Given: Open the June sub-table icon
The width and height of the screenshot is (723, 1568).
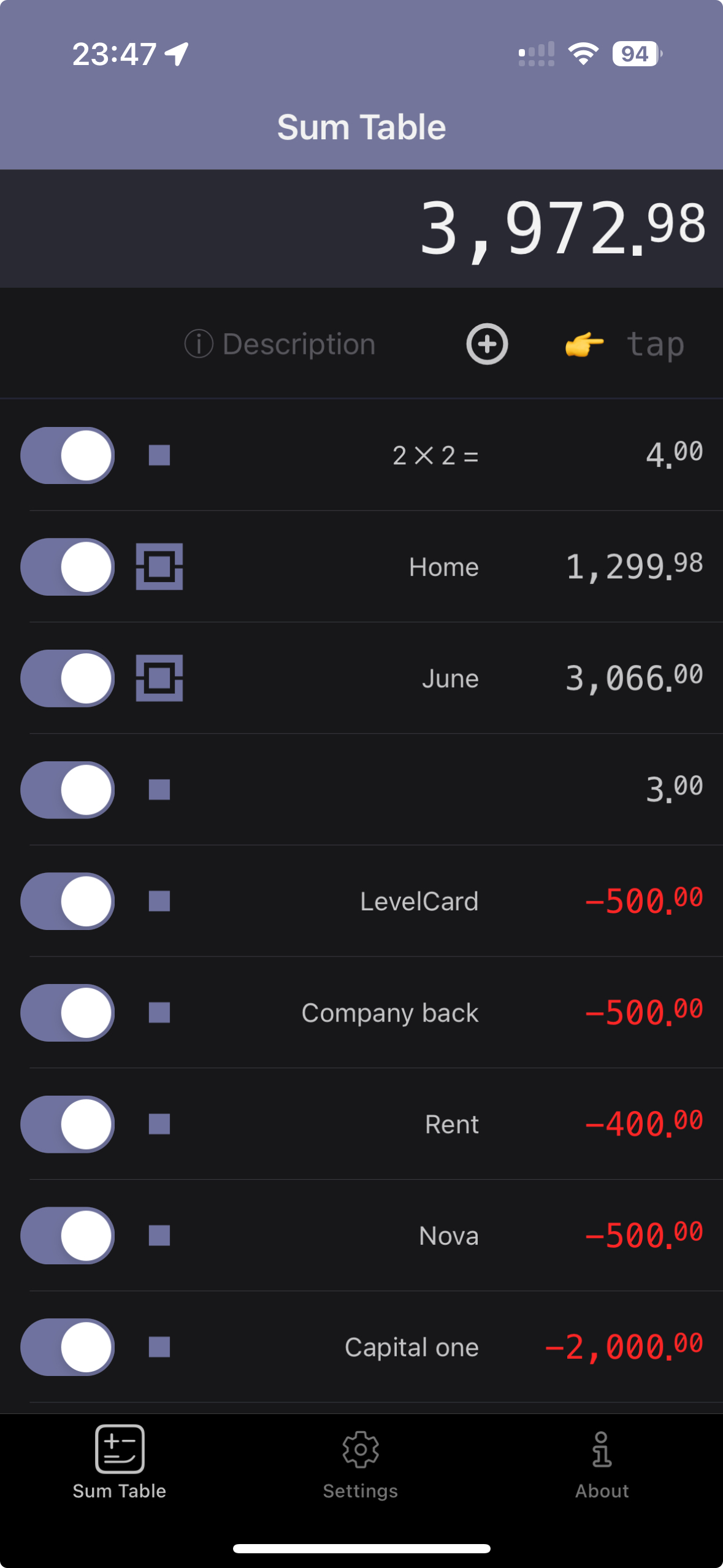Looking at the screenshot, I should (159, 678).
